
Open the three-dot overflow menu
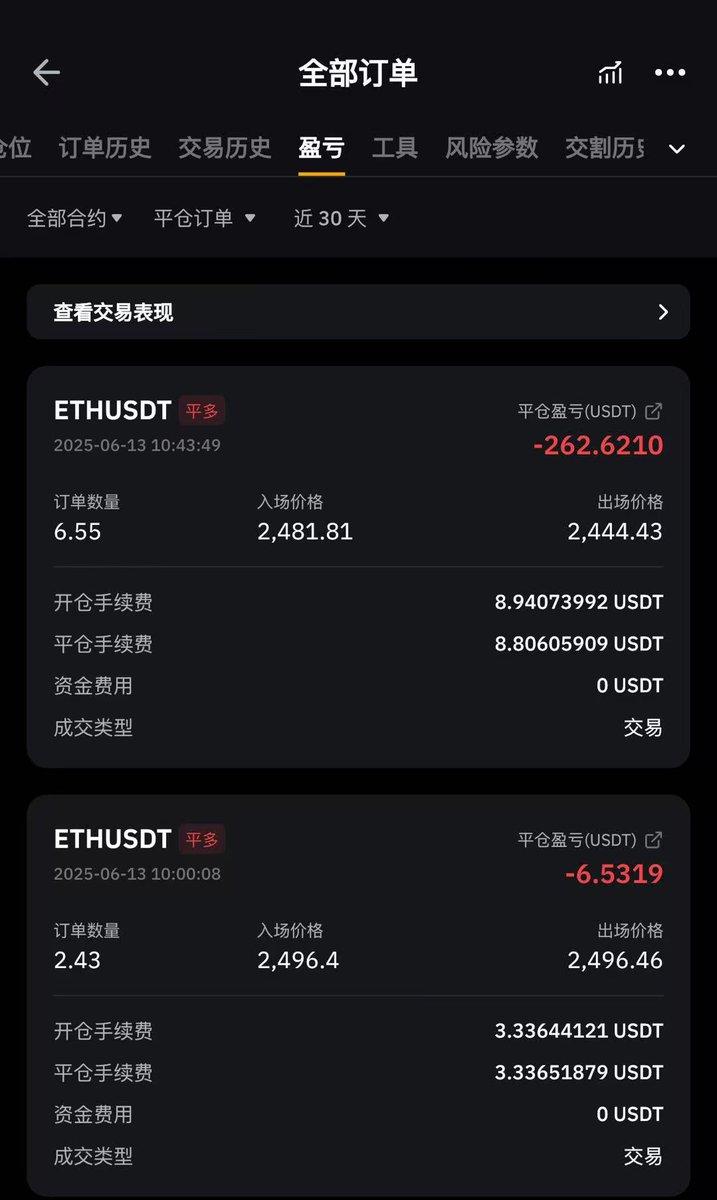pos(670,72)
